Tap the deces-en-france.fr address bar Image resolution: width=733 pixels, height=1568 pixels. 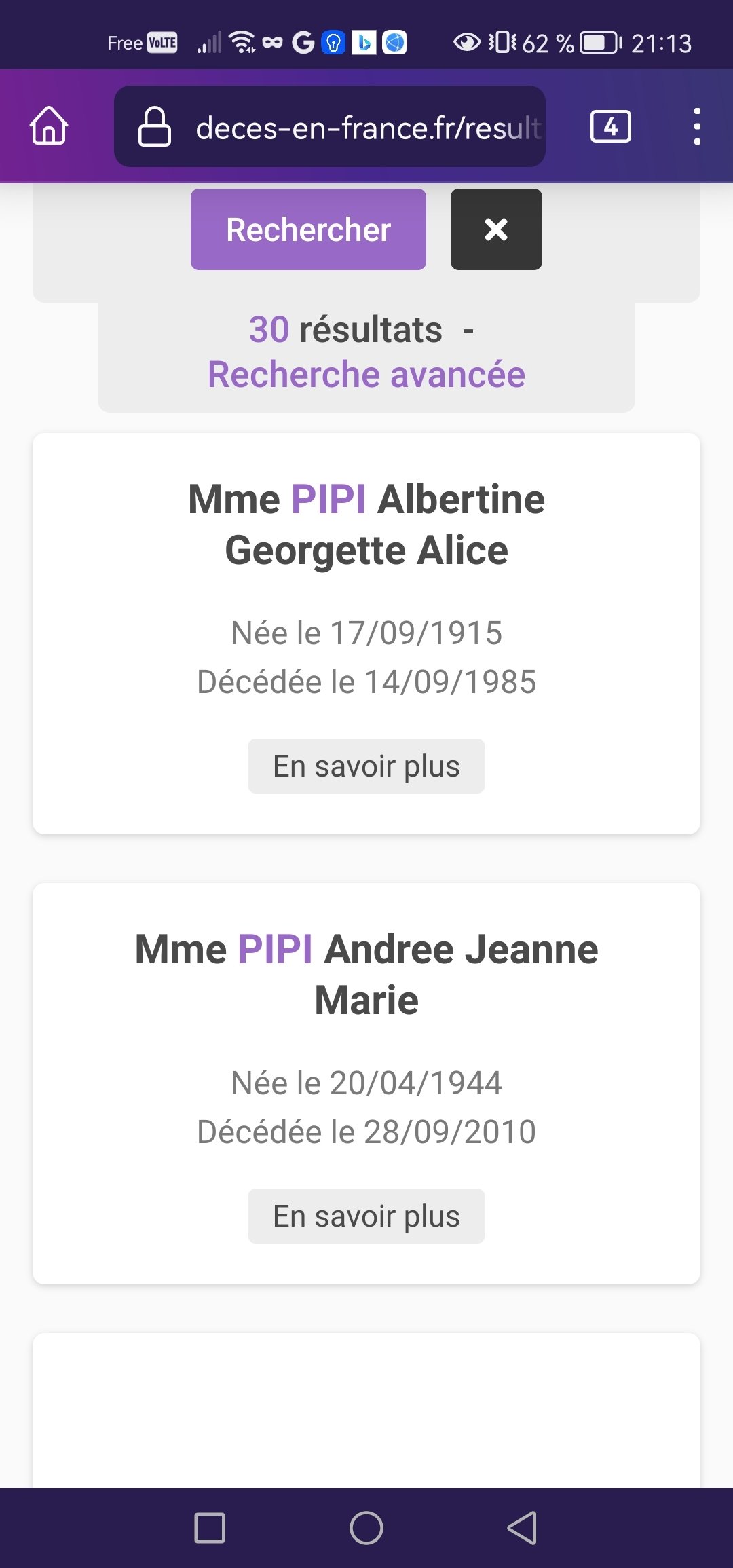[x=330, y=126]
